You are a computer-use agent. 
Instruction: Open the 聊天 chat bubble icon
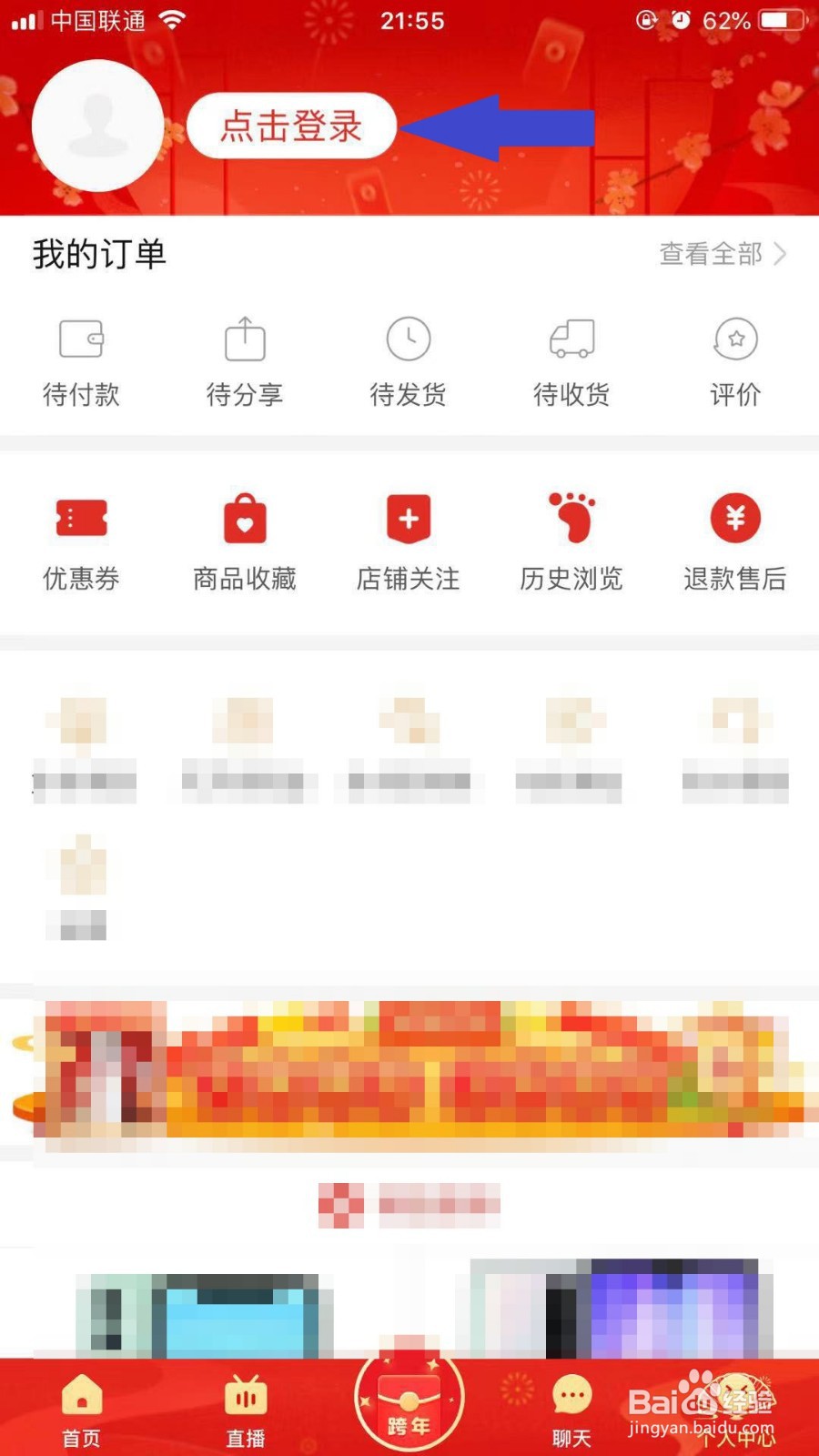(x=571, y=1406)
